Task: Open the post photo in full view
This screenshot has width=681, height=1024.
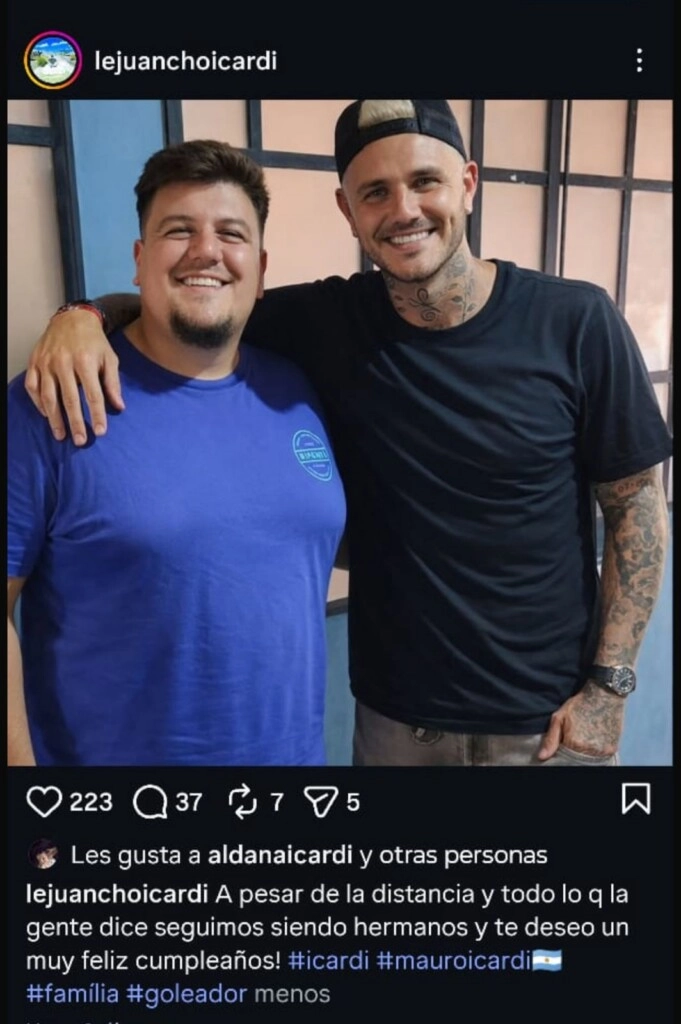Action: [340, 432]
